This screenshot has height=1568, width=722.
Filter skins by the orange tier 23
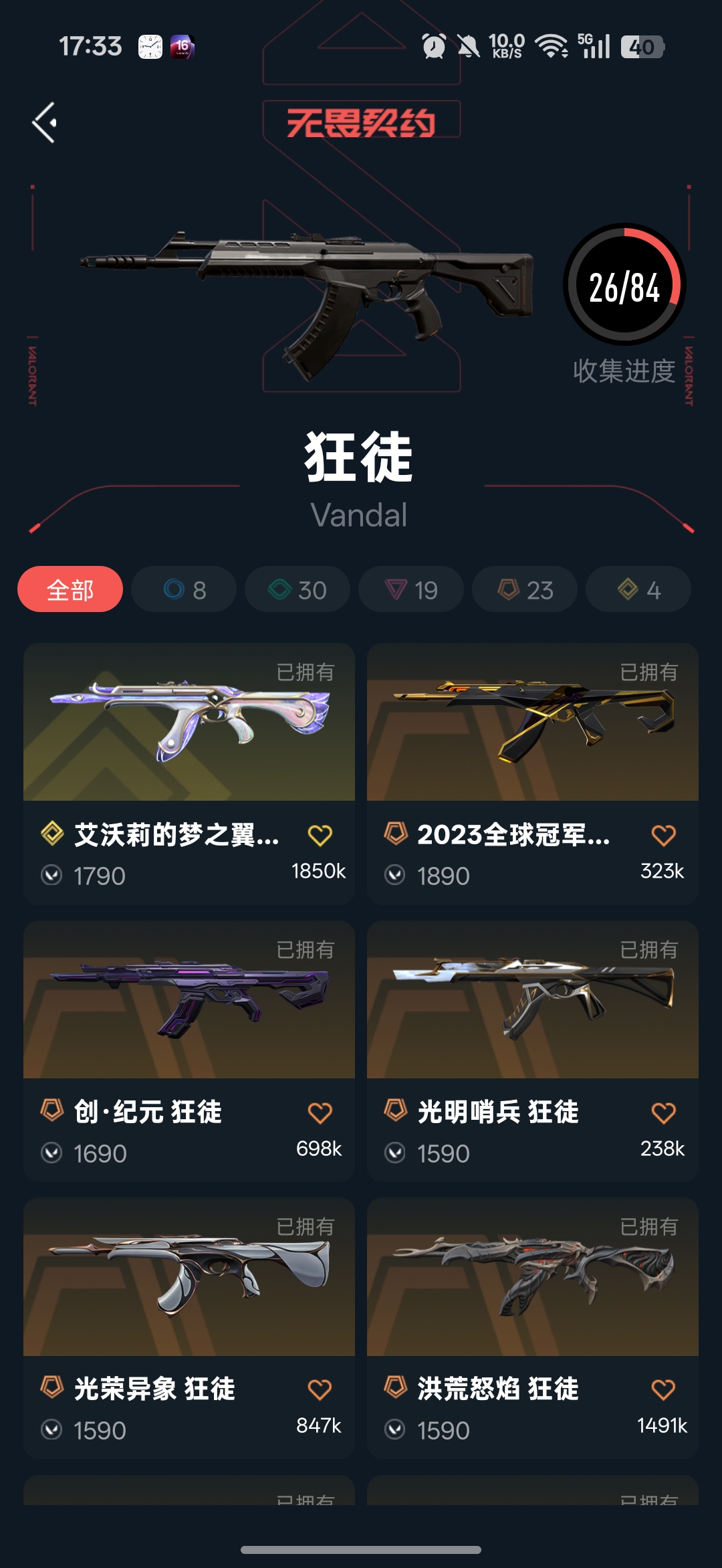525,589
